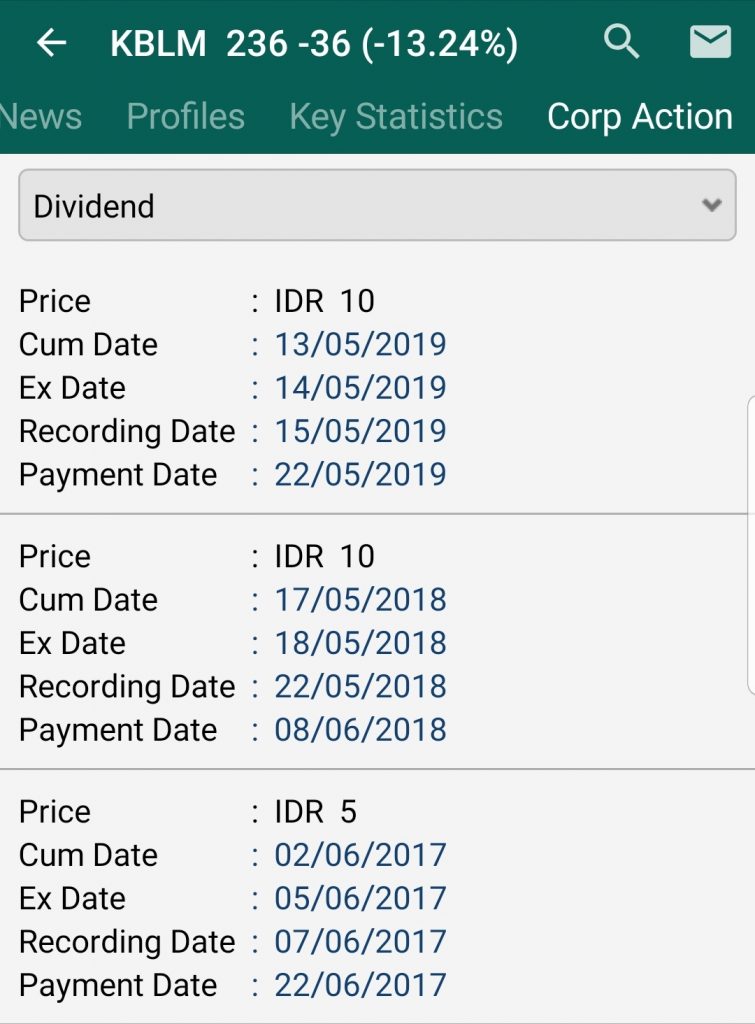
Task: Open the mail envelope icon
Action: [710, 43]
